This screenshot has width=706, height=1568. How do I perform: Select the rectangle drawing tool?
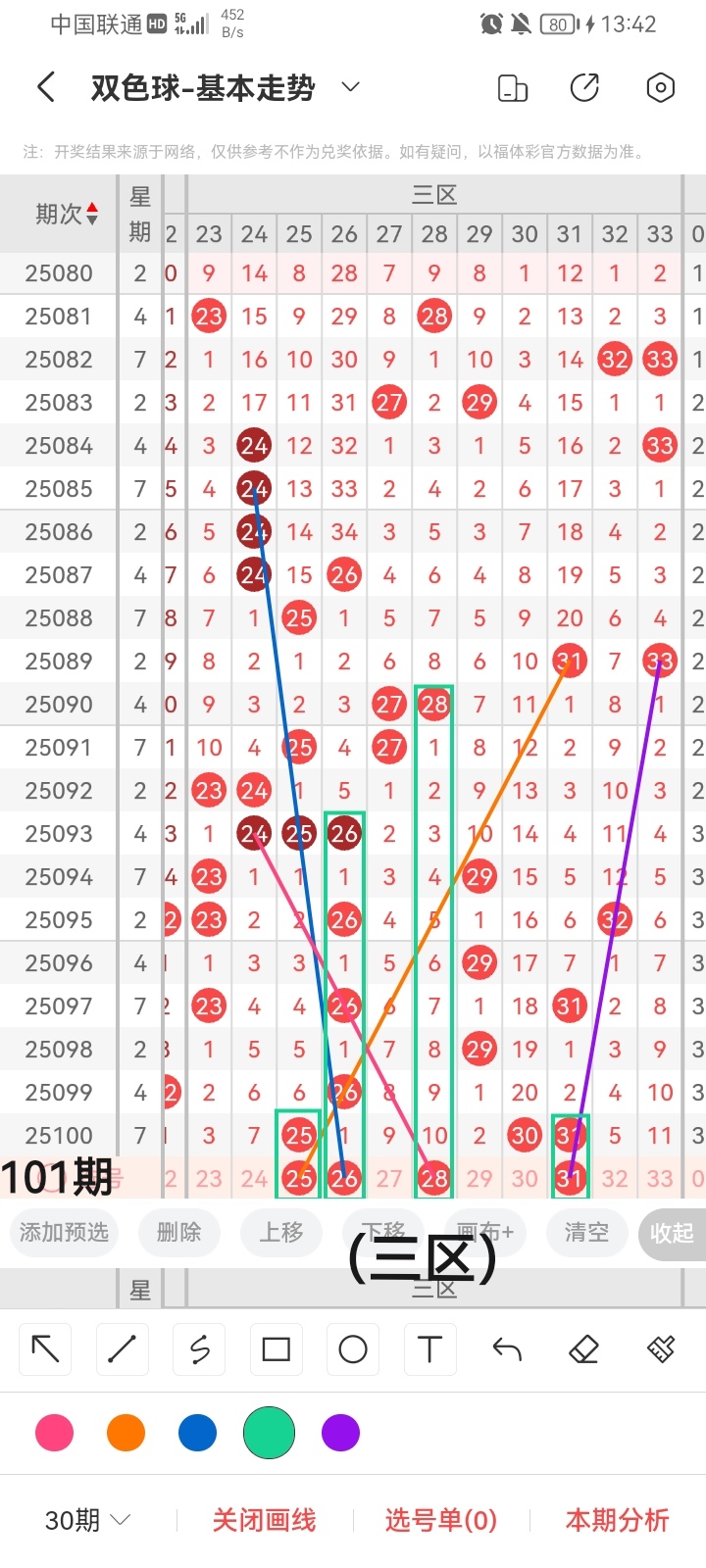click(x=277, y=1349)
